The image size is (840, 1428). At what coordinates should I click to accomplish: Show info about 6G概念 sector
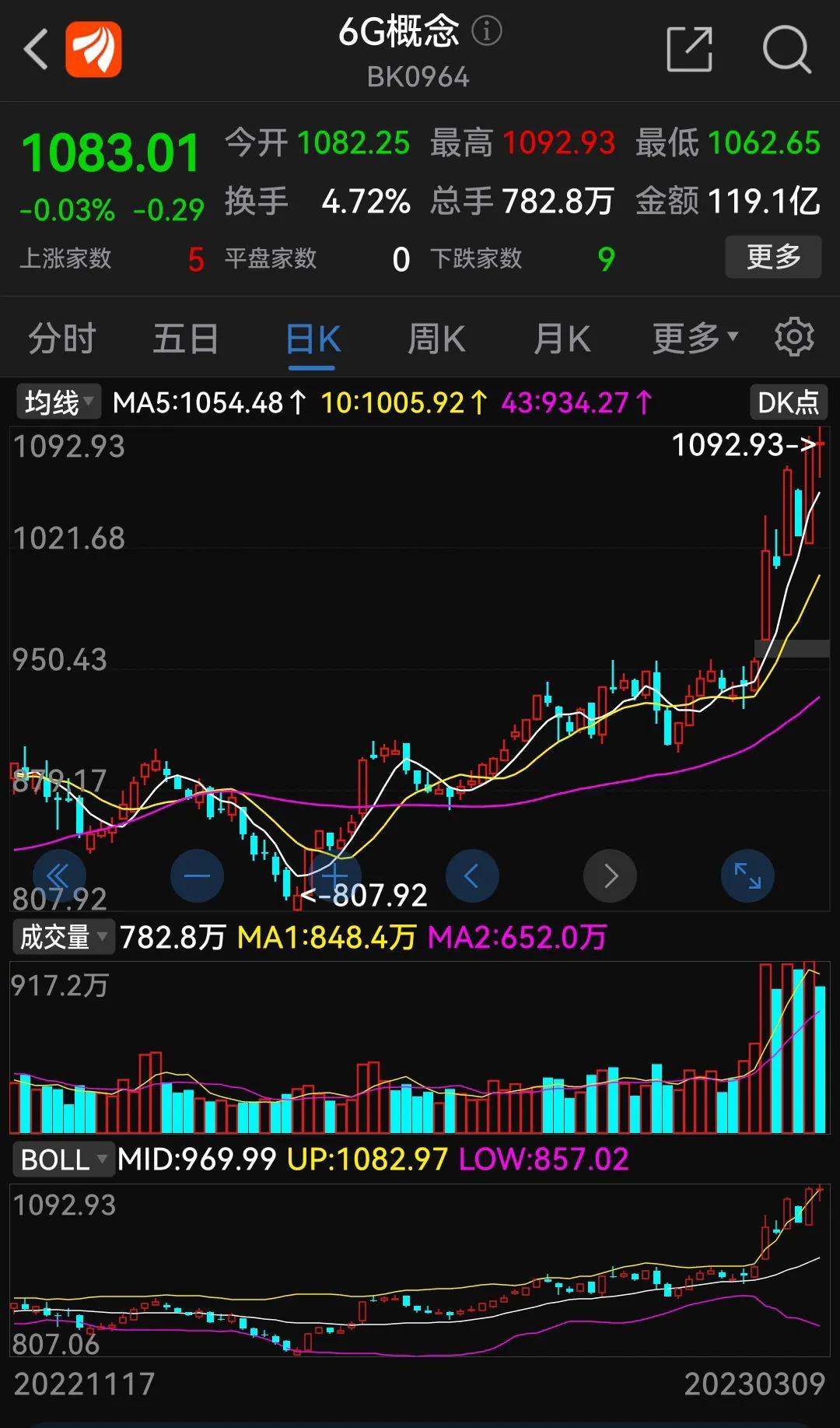click(x=488, y=31)
